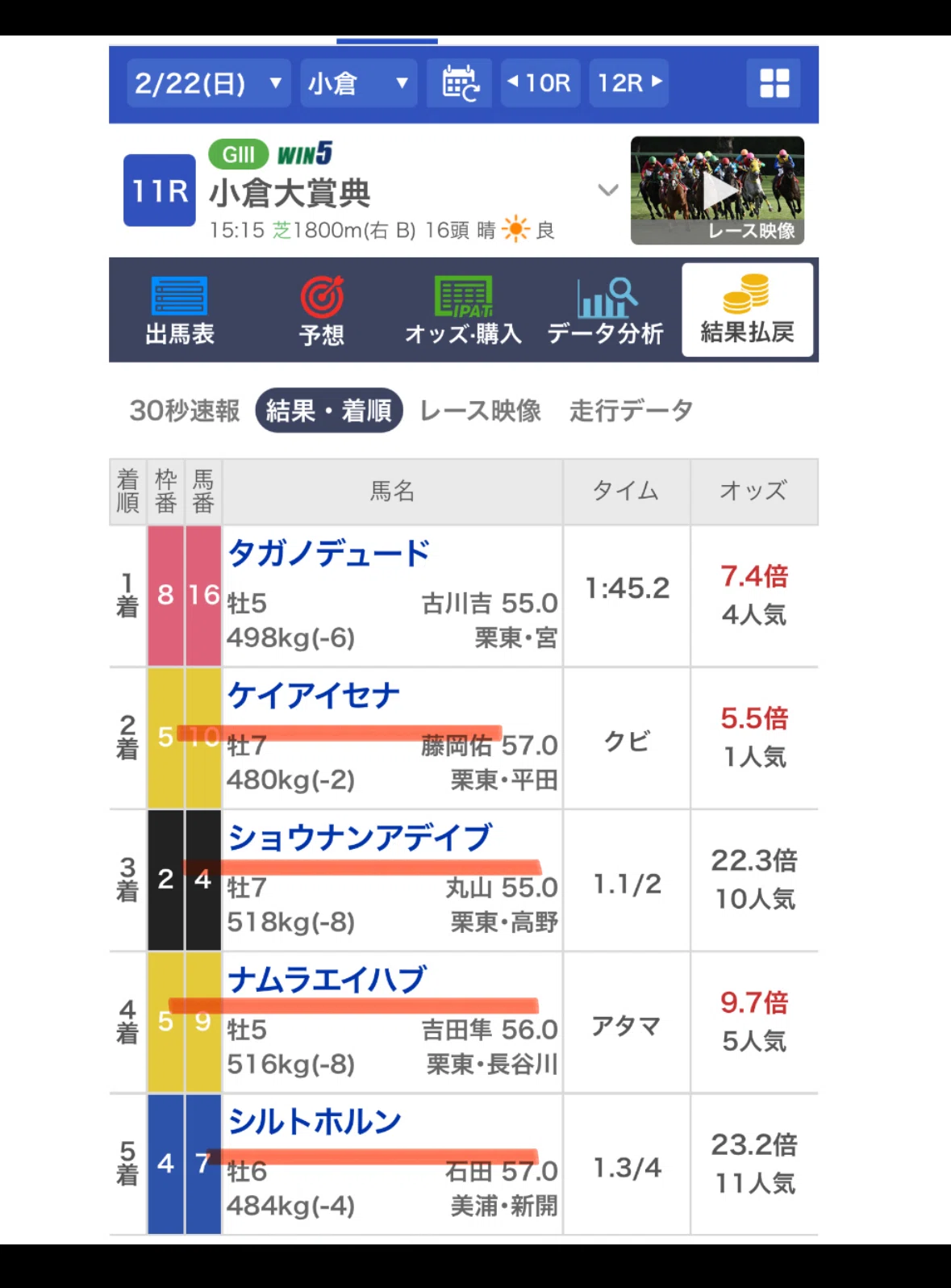Open the 2/22(日) date dropdown

(208, 83)
